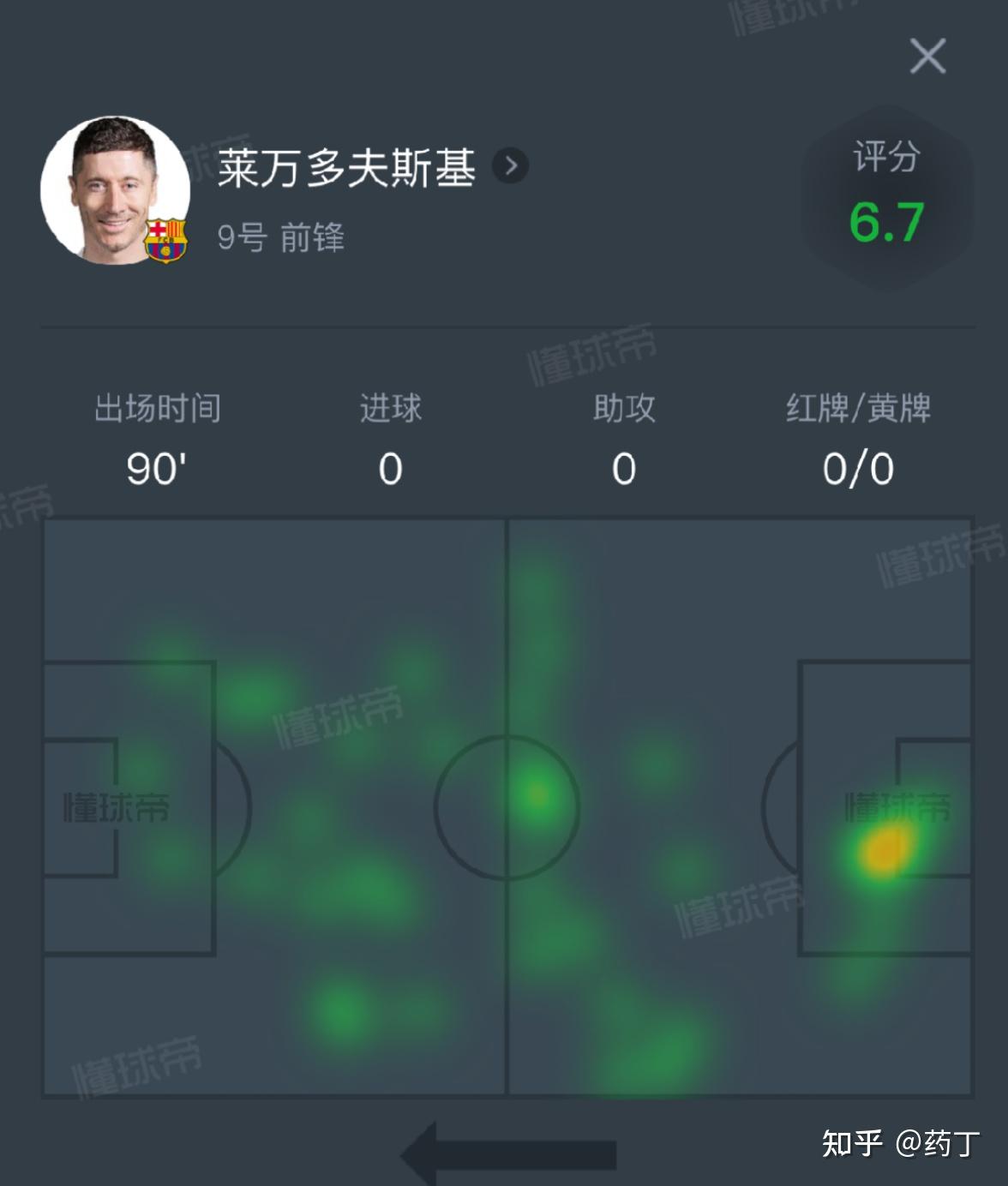Close the player stats popup
Image resolution: width=1008 pixels, height=1186 pixels.
click(x=927, y=57)
